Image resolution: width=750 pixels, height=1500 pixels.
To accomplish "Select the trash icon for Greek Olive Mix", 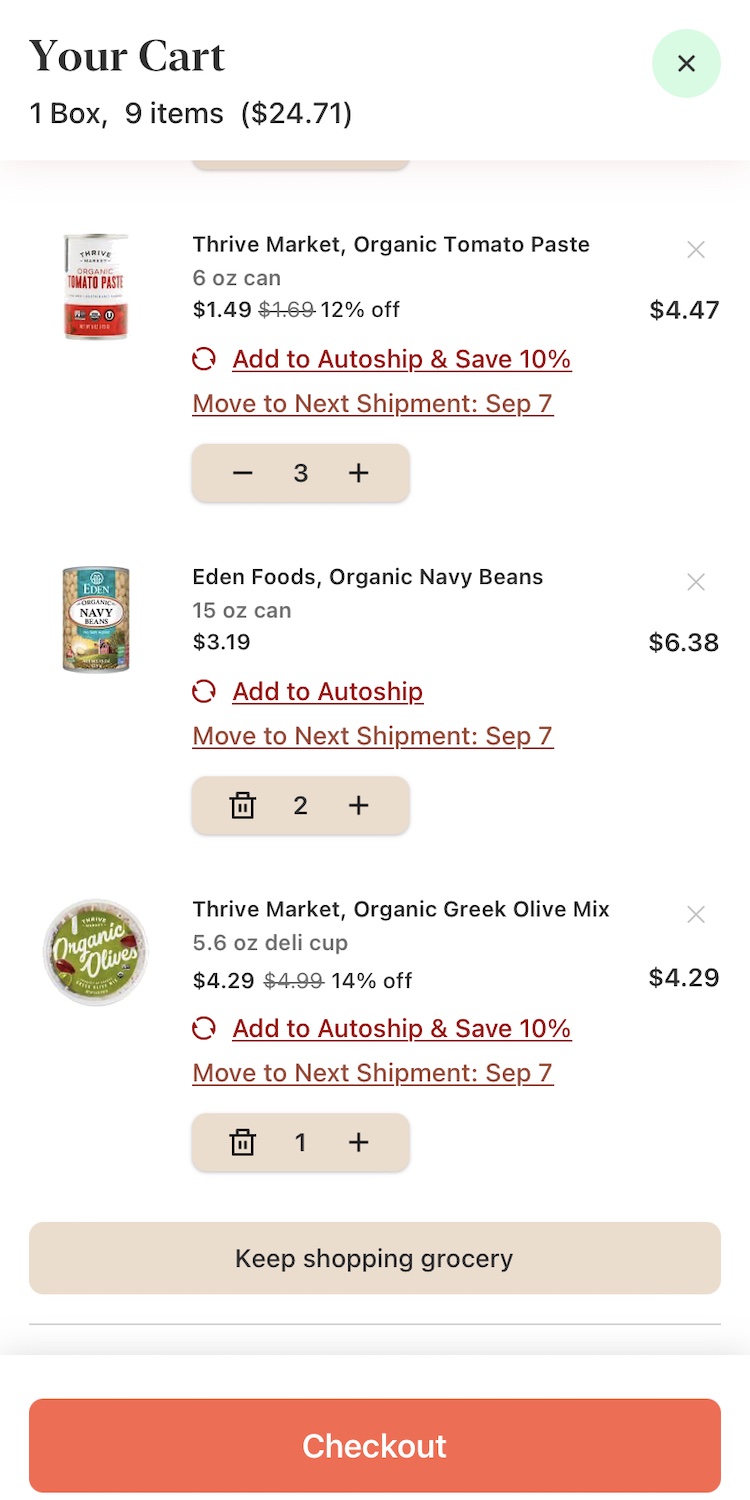I will coord(242,1142).
